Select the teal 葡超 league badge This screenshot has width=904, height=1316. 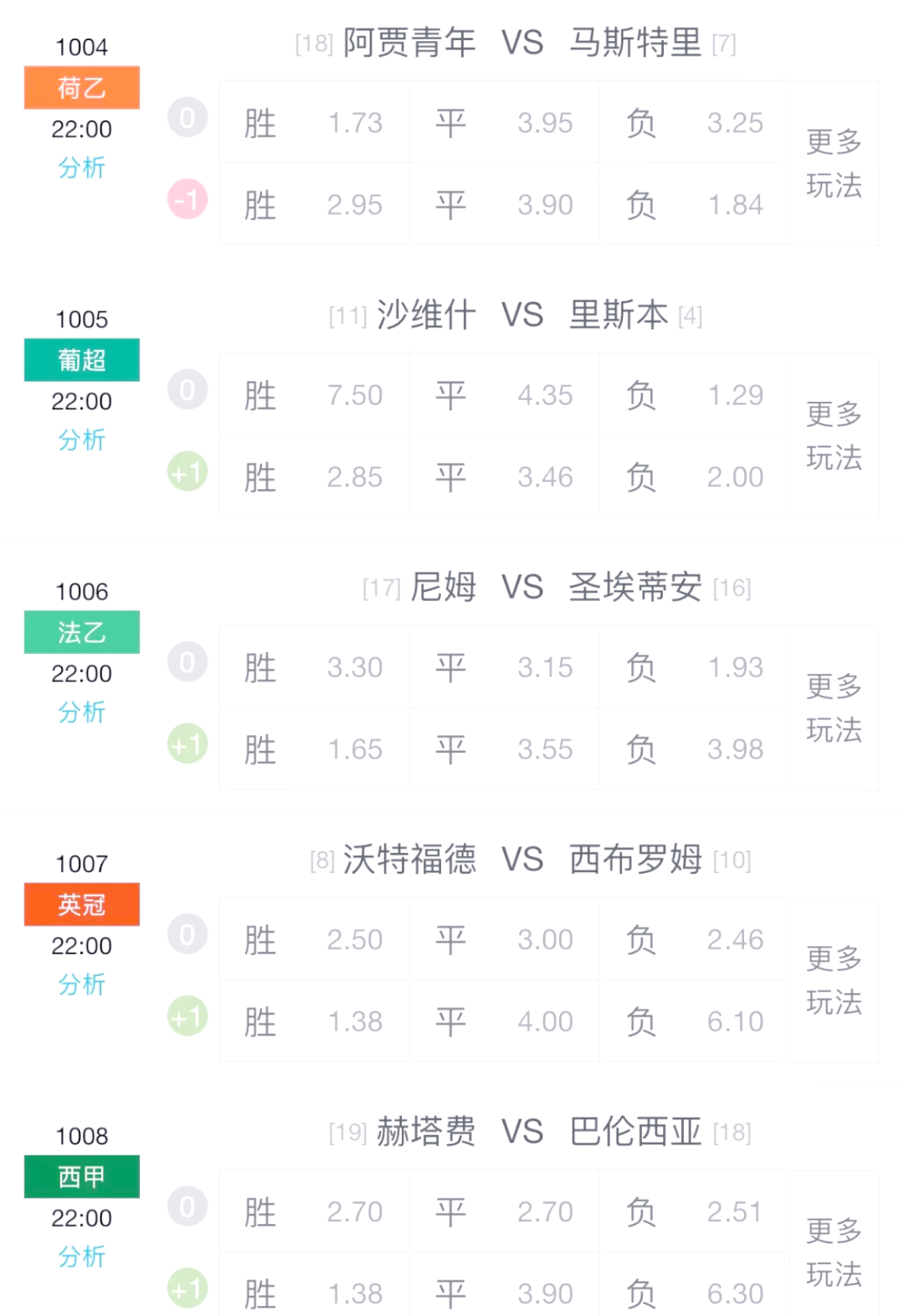pyautogui.click(x=81, y=360)
